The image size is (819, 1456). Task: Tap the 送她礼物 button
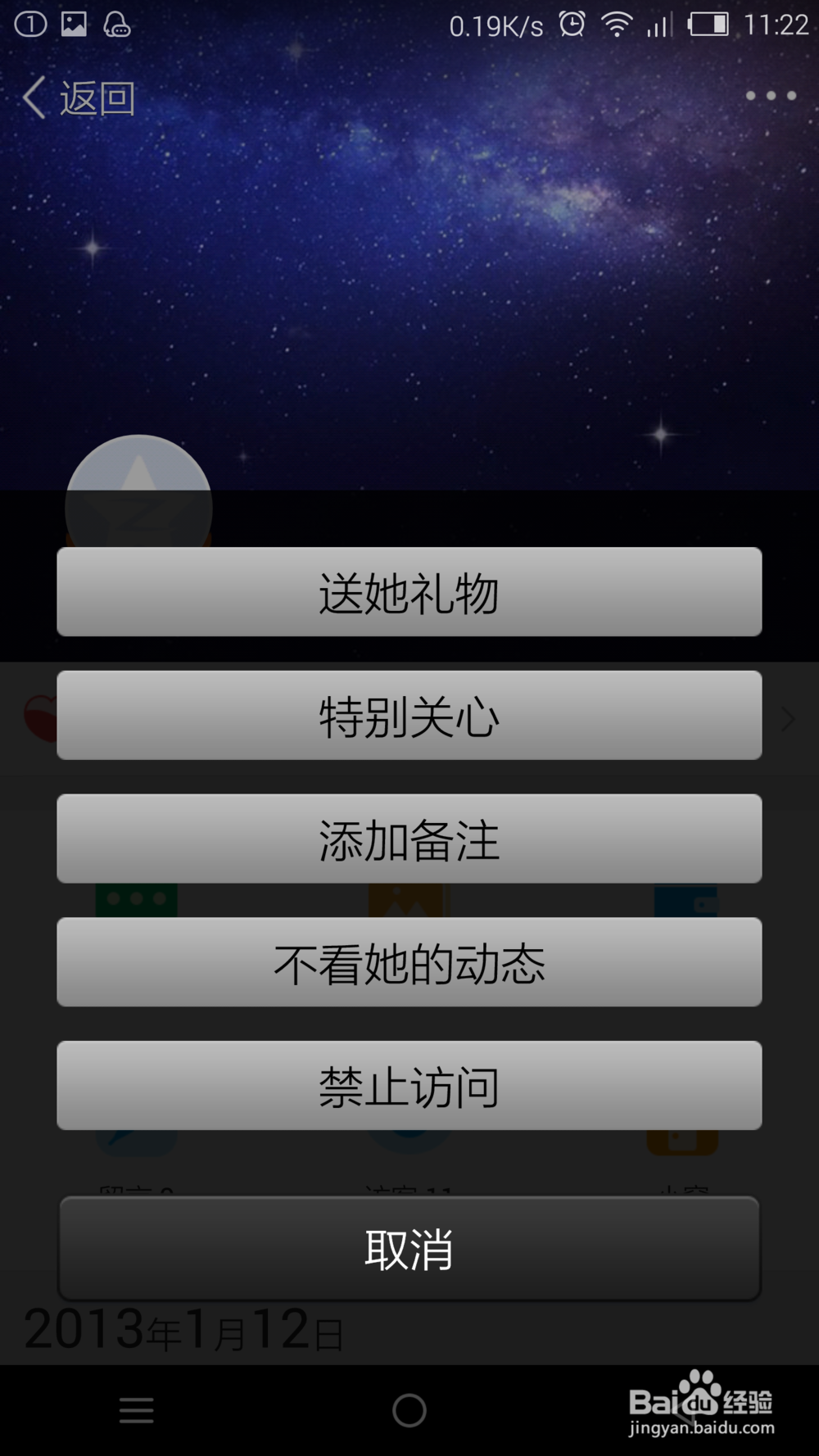point(409,593)
